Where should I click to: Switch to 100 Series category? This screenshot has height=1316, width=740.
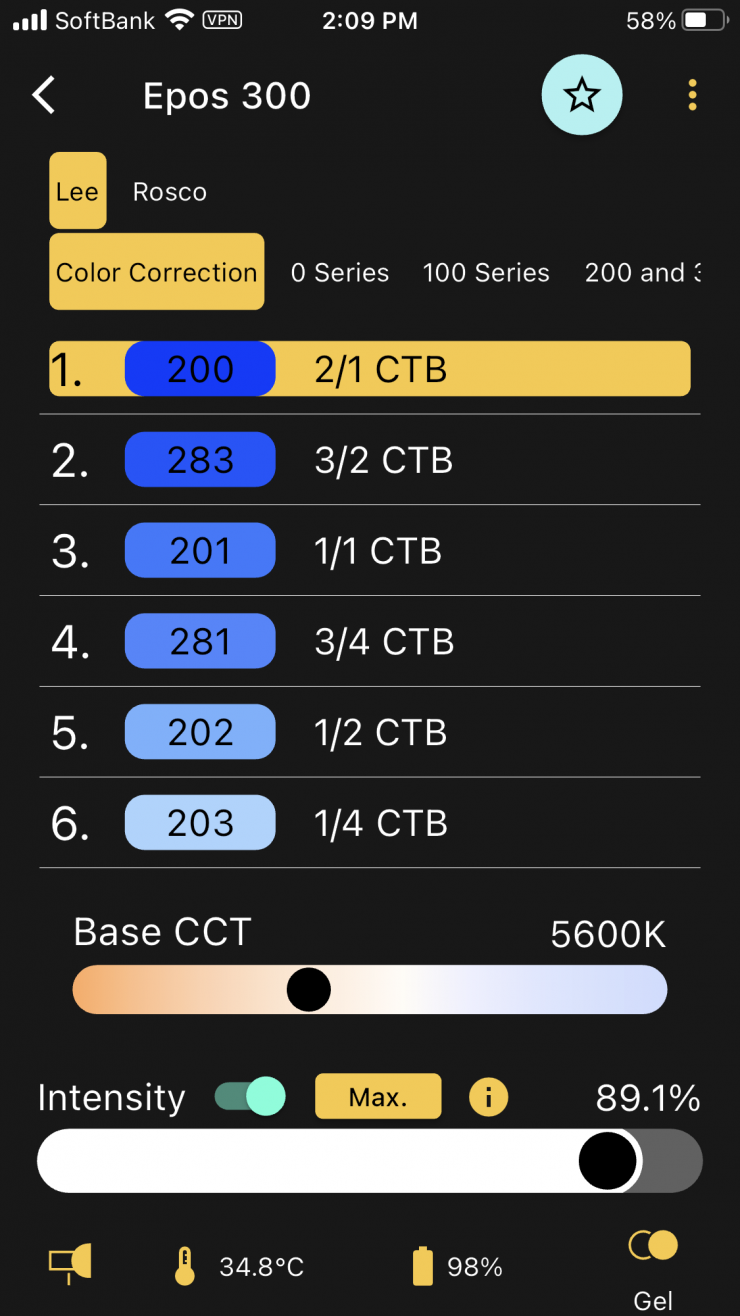(486, 273)
